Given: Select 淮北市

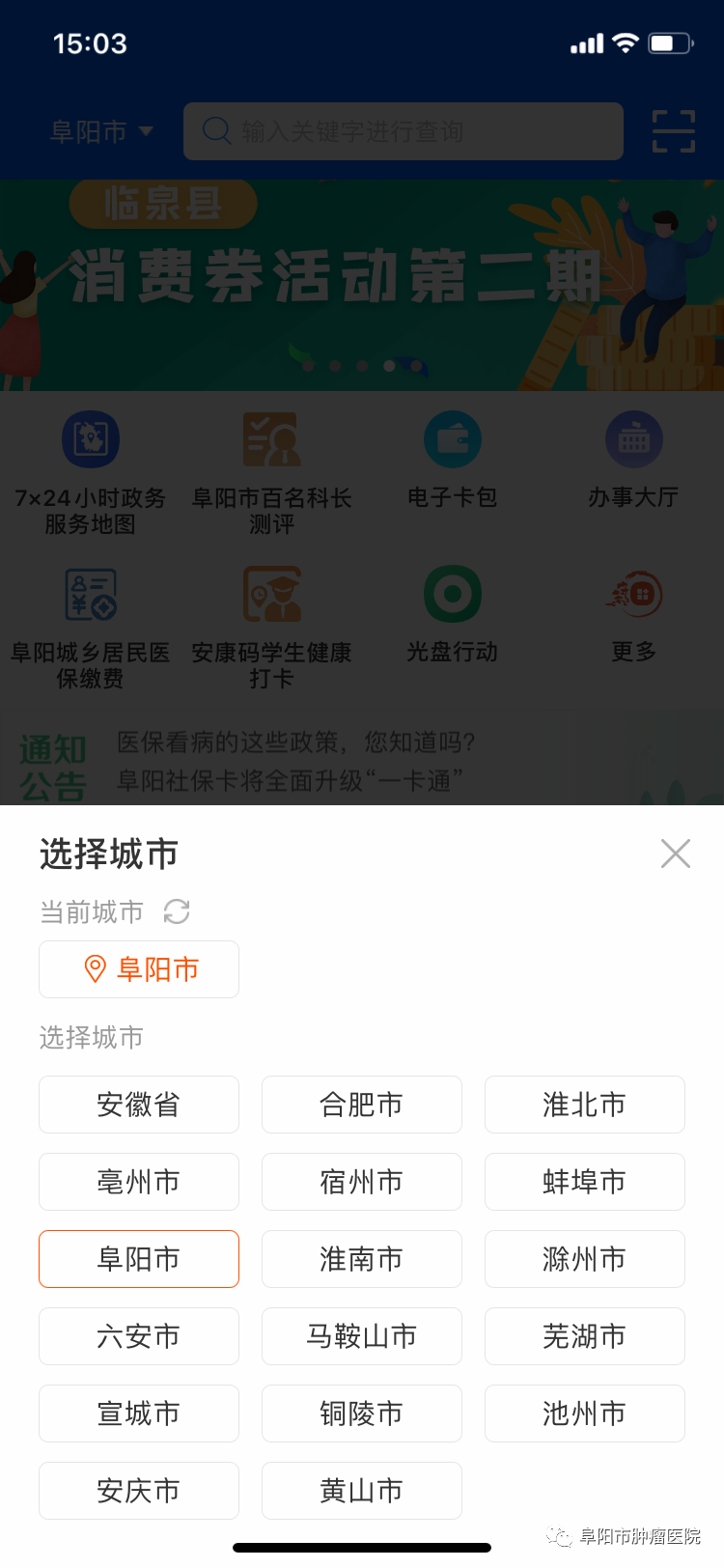Looking at the screenshot, I should coord(585,1105).
